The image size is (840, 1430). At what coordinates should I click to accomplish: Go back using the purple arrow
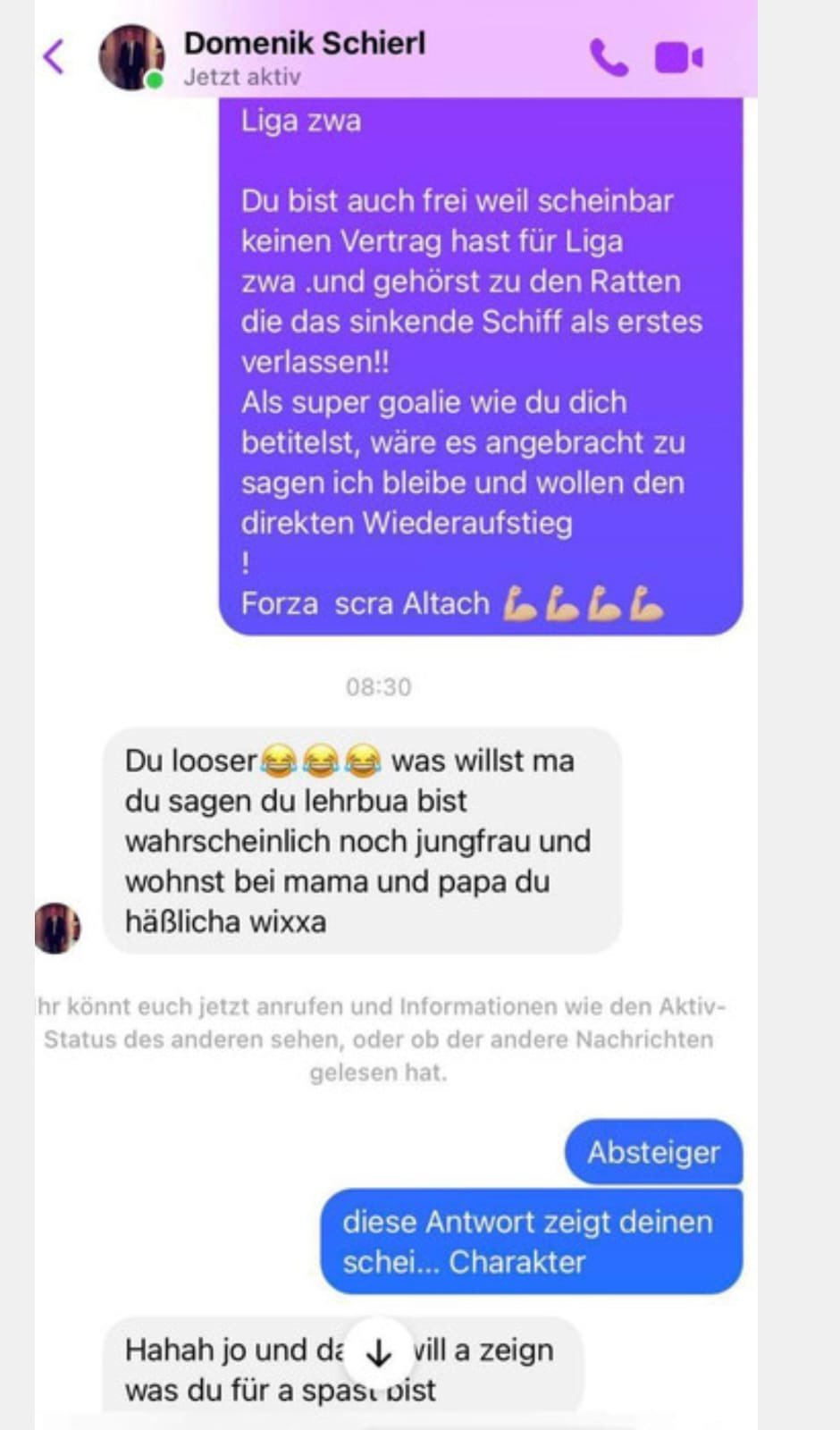pos(54,56)
